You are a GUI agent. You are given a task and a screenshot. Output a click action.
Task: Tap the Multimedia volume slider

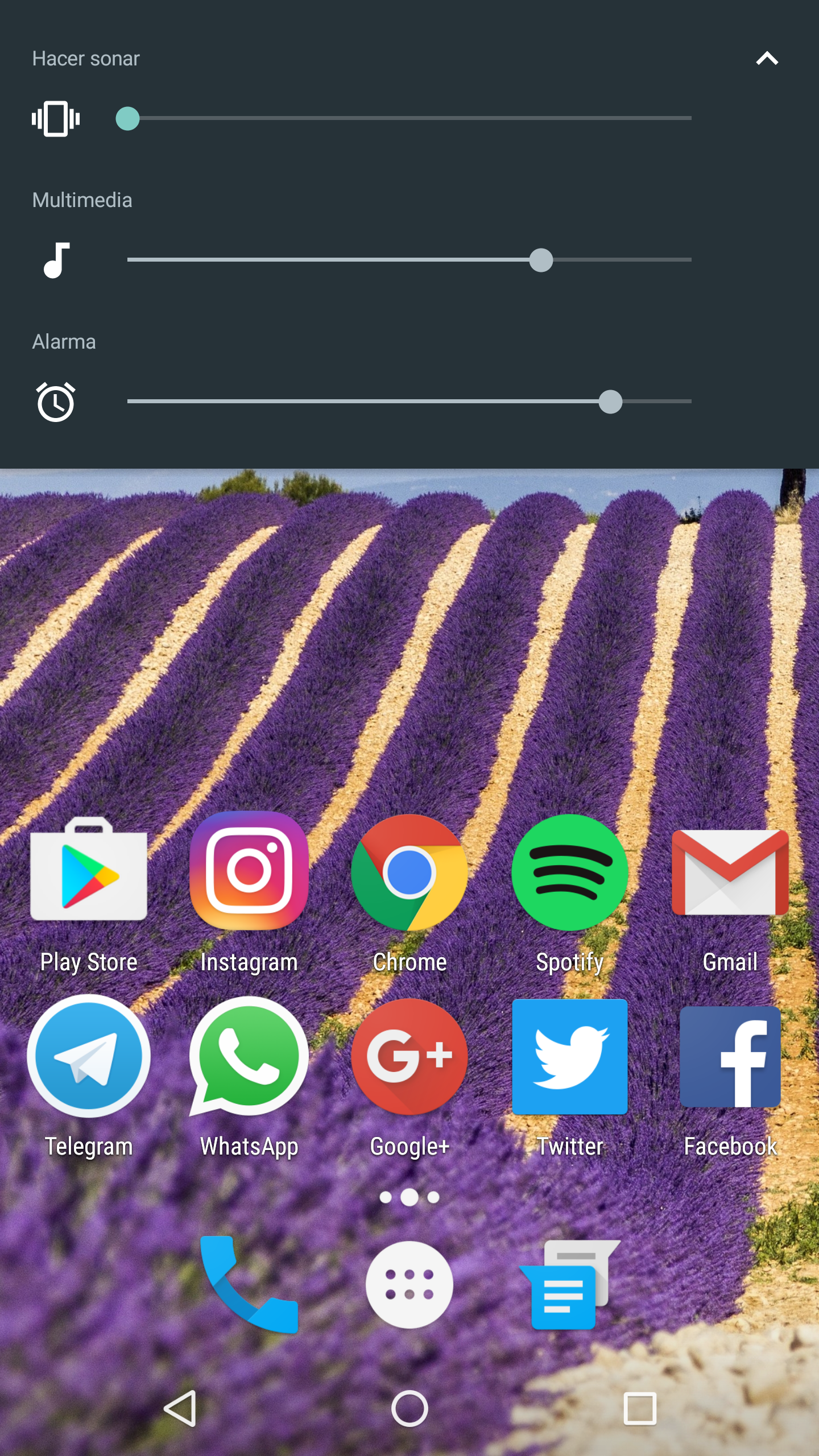pyautogui.click(x=409, y=260)
